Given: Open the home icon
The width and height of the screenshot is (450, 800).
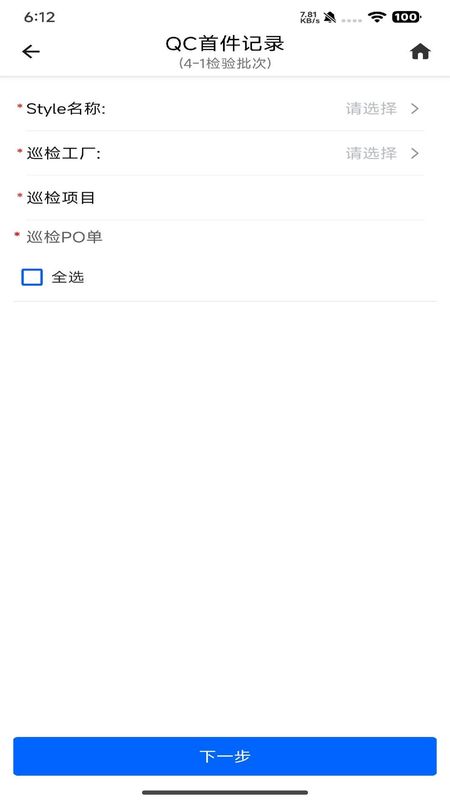Looking at the screenshot, I should [420, 52].
